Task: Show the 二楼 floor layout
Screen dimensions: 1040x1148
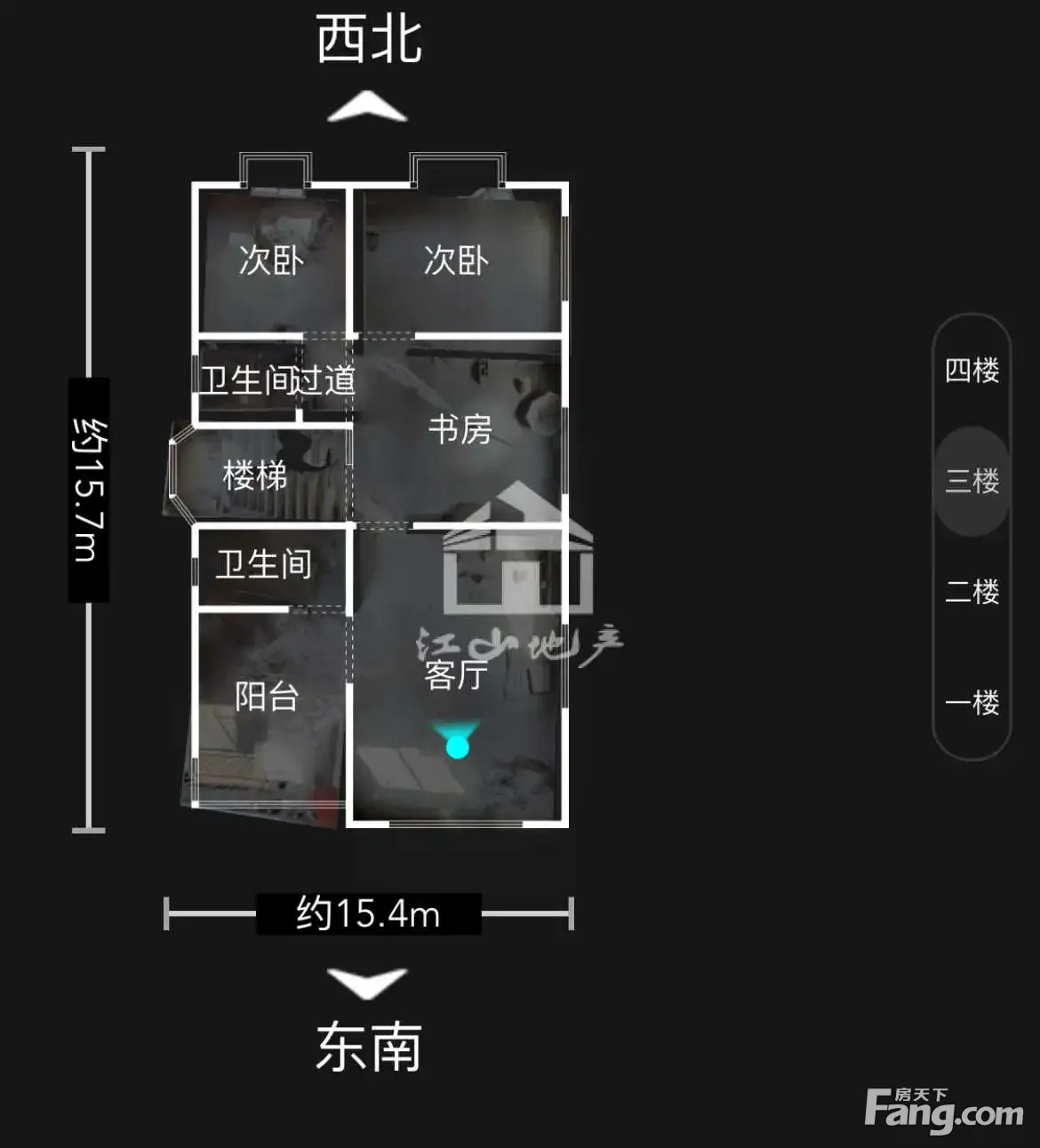Action: (x=972, y=592)
